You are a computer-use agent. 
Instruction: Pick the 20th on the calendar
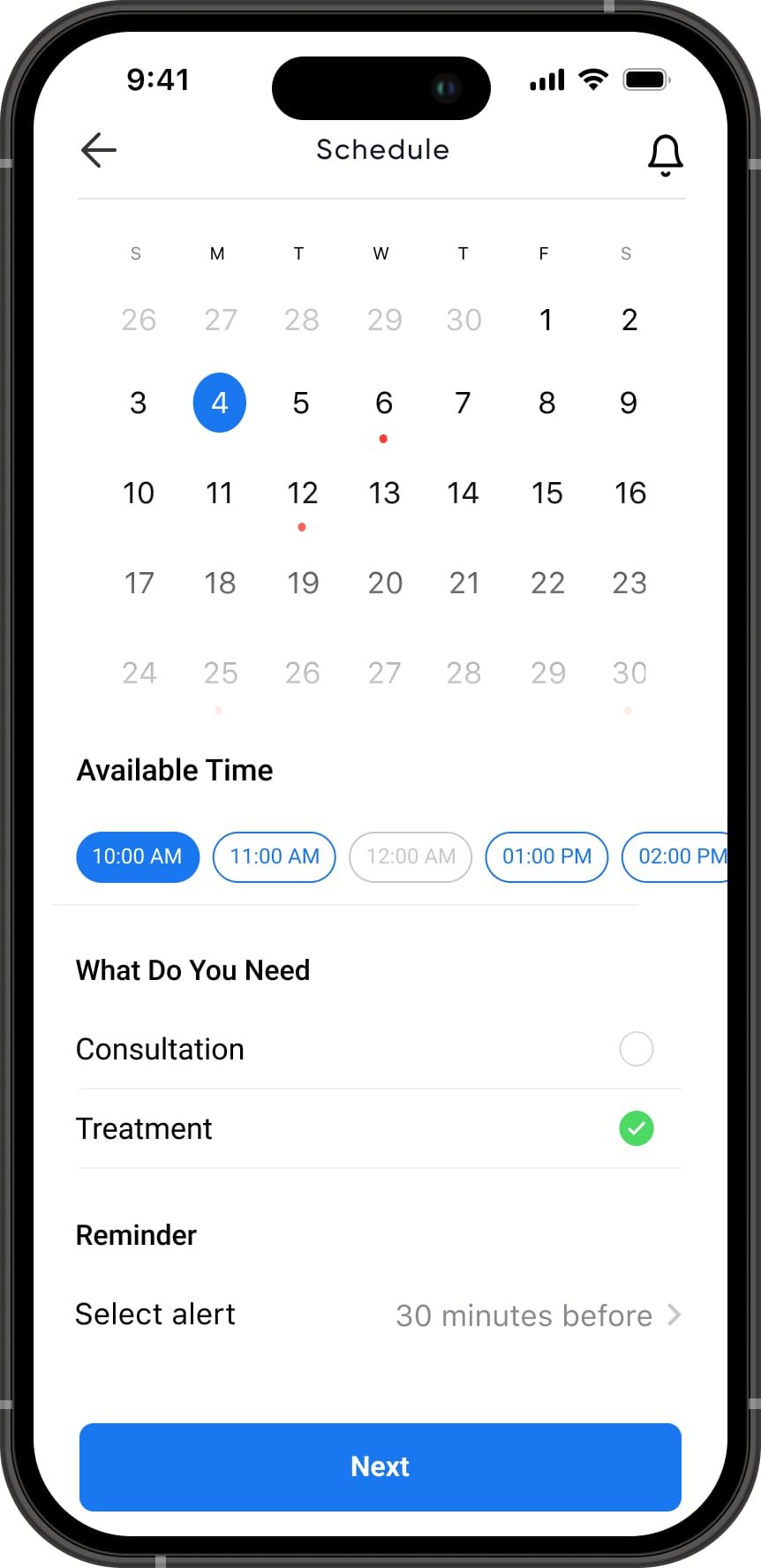tap(385, 583)
